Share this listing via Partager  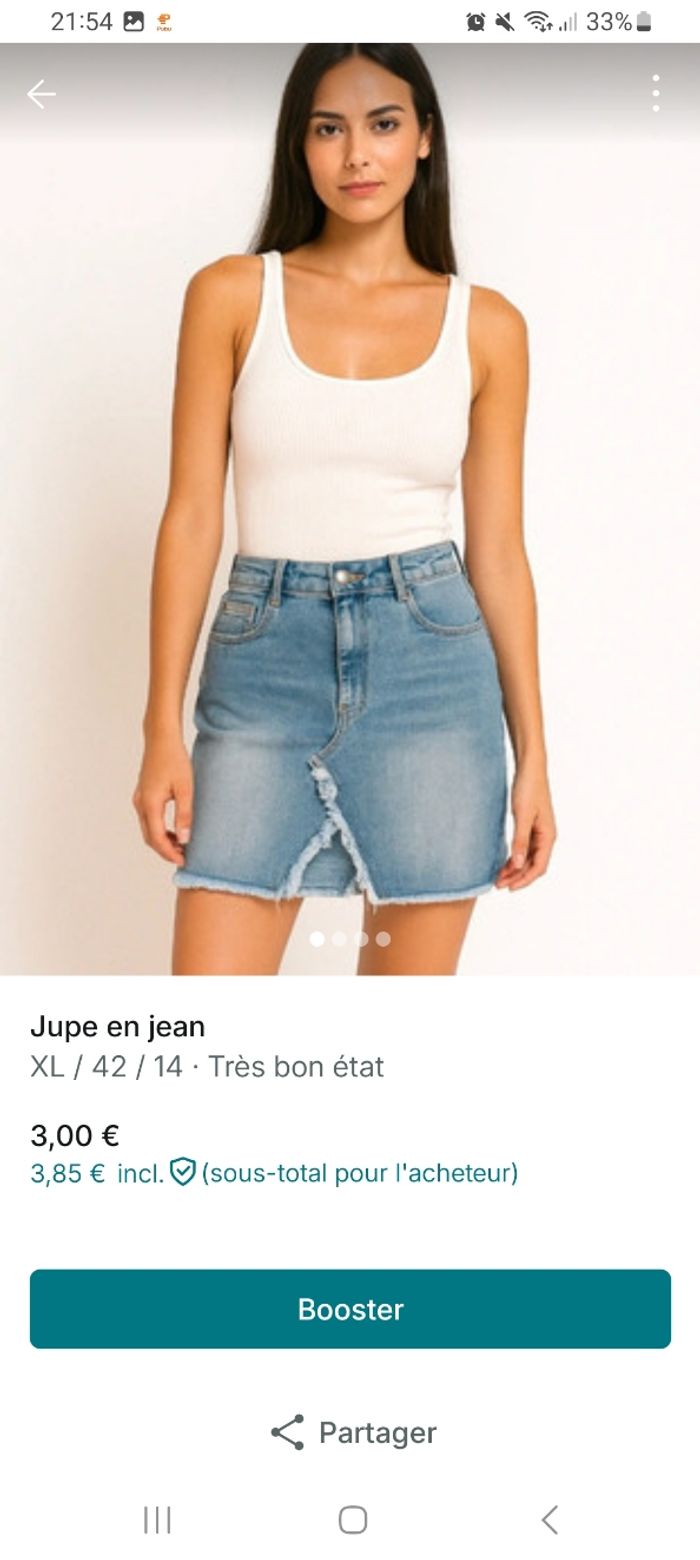click(x=353, y=1432)
